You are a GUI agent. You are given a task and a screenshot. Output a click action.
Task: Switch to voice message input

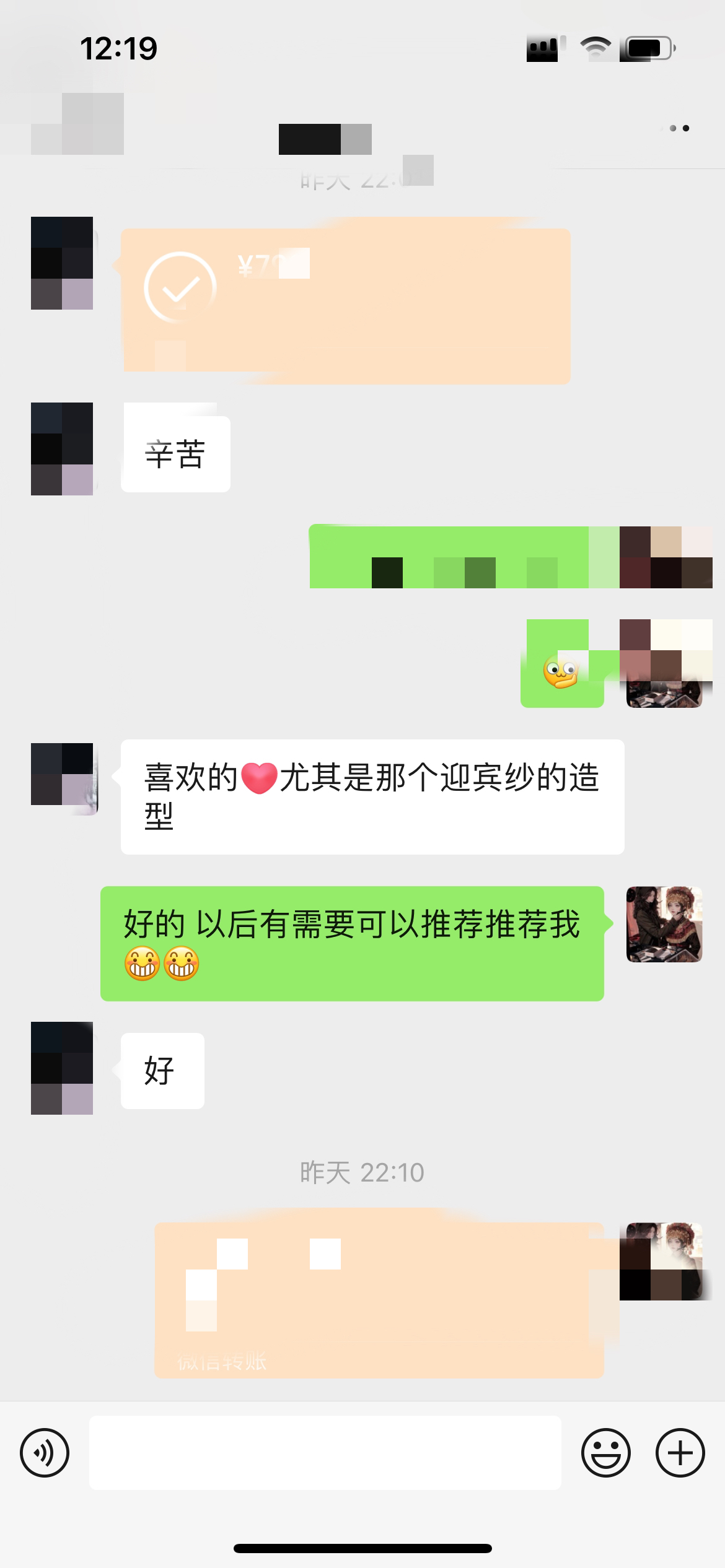[x=45, y=1453]
